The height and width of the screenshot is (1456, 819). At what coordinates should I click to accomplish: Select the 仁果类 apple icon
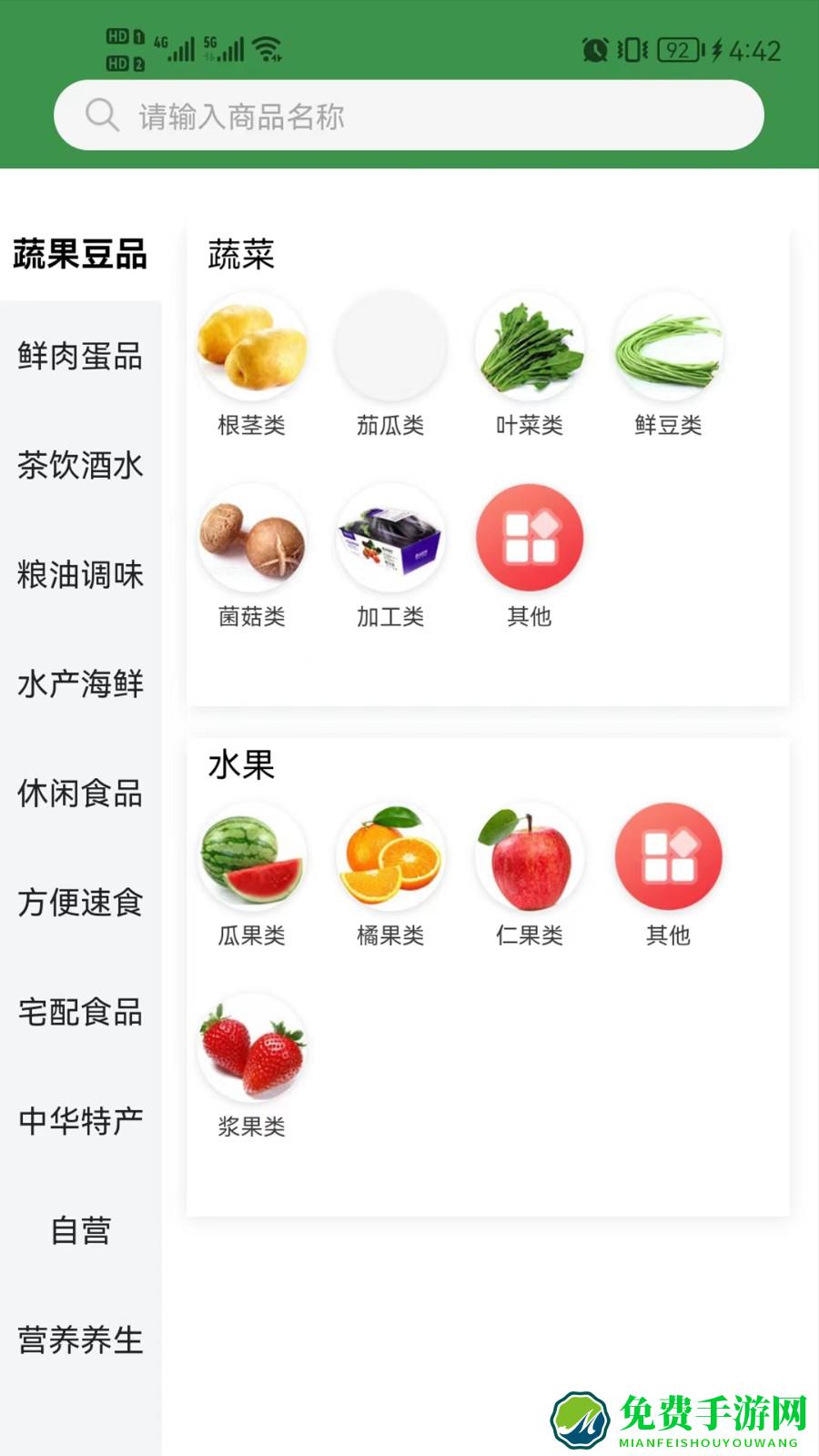click(x=529, y=856)
